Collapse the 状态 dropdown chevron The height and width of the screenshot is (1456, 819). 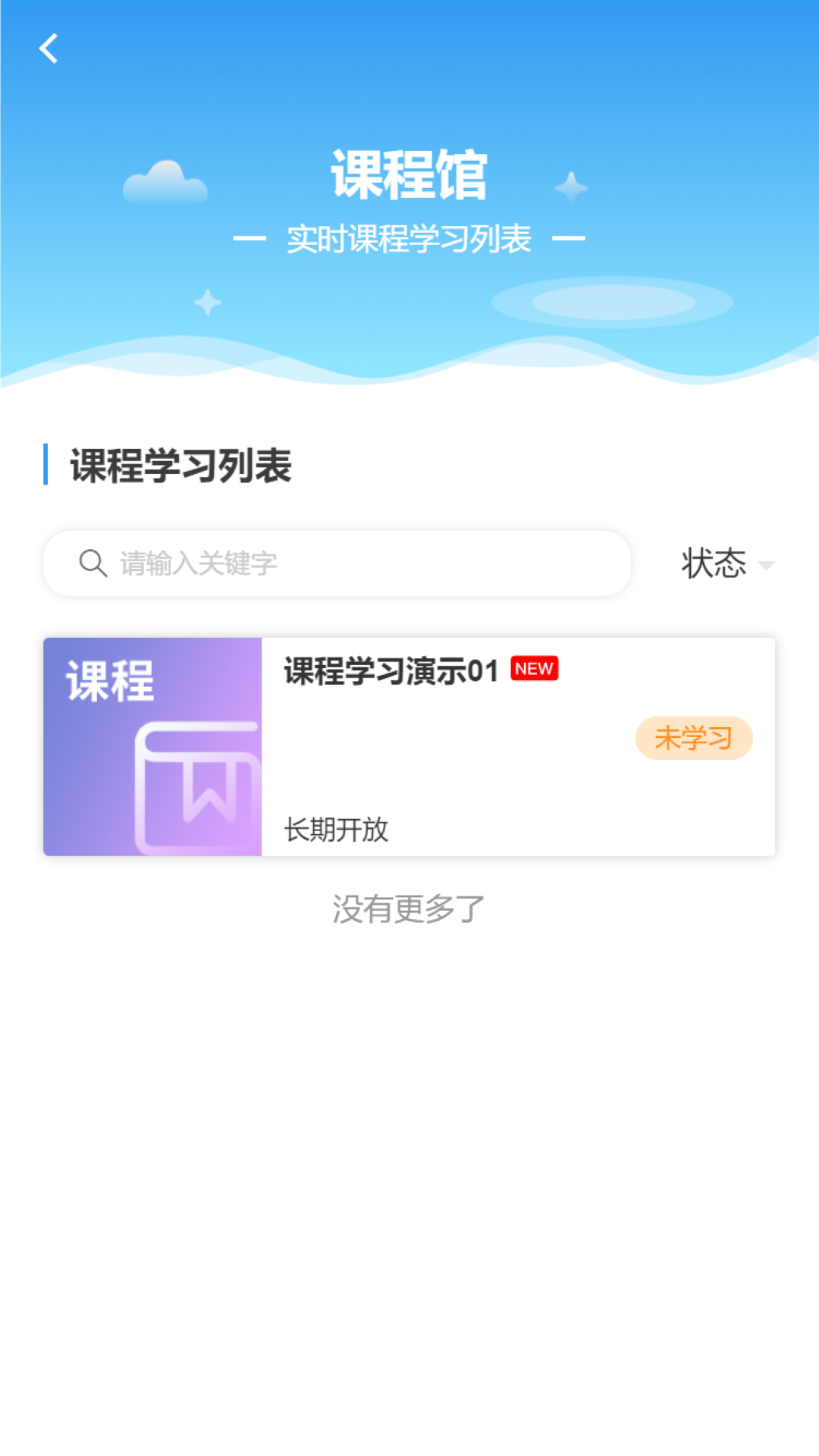pyautogui.click(x=767, y=566)
